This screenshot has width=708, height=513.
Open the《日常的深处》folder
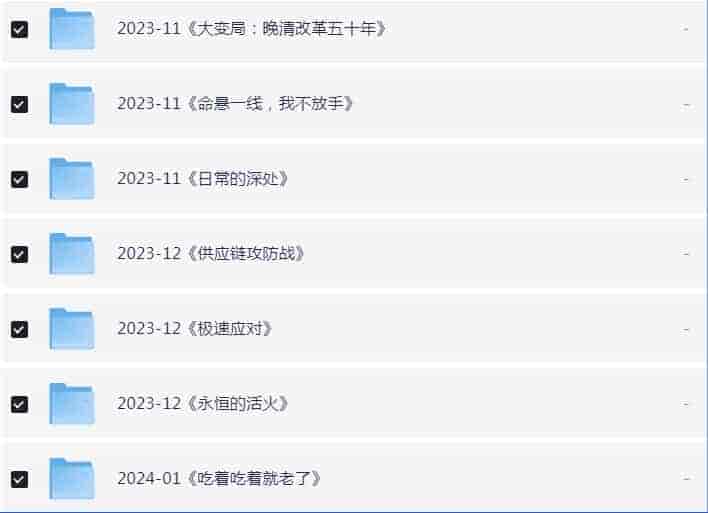point(203,179)
